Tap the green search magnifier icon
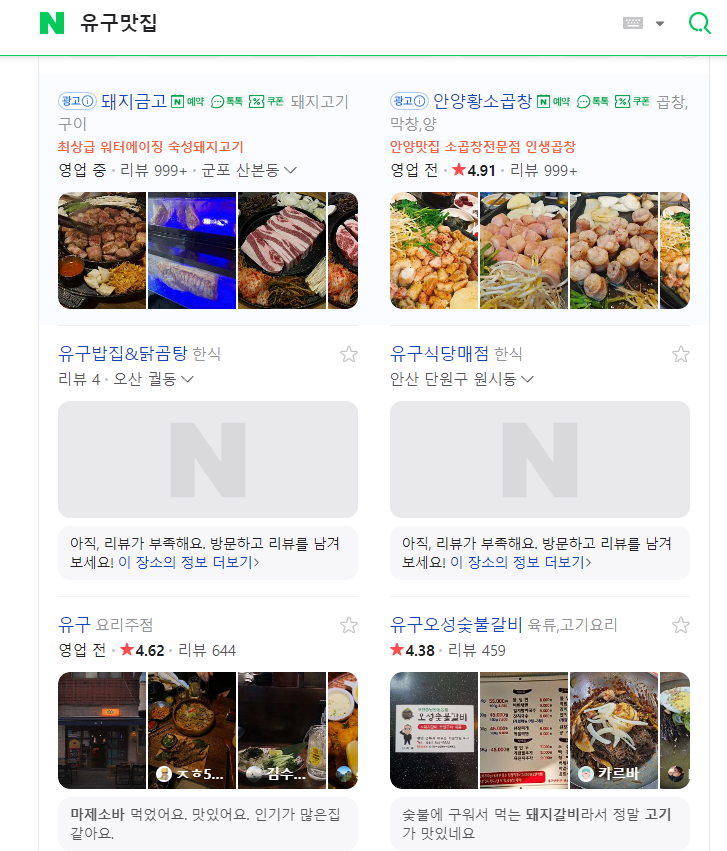 (699, 23)
